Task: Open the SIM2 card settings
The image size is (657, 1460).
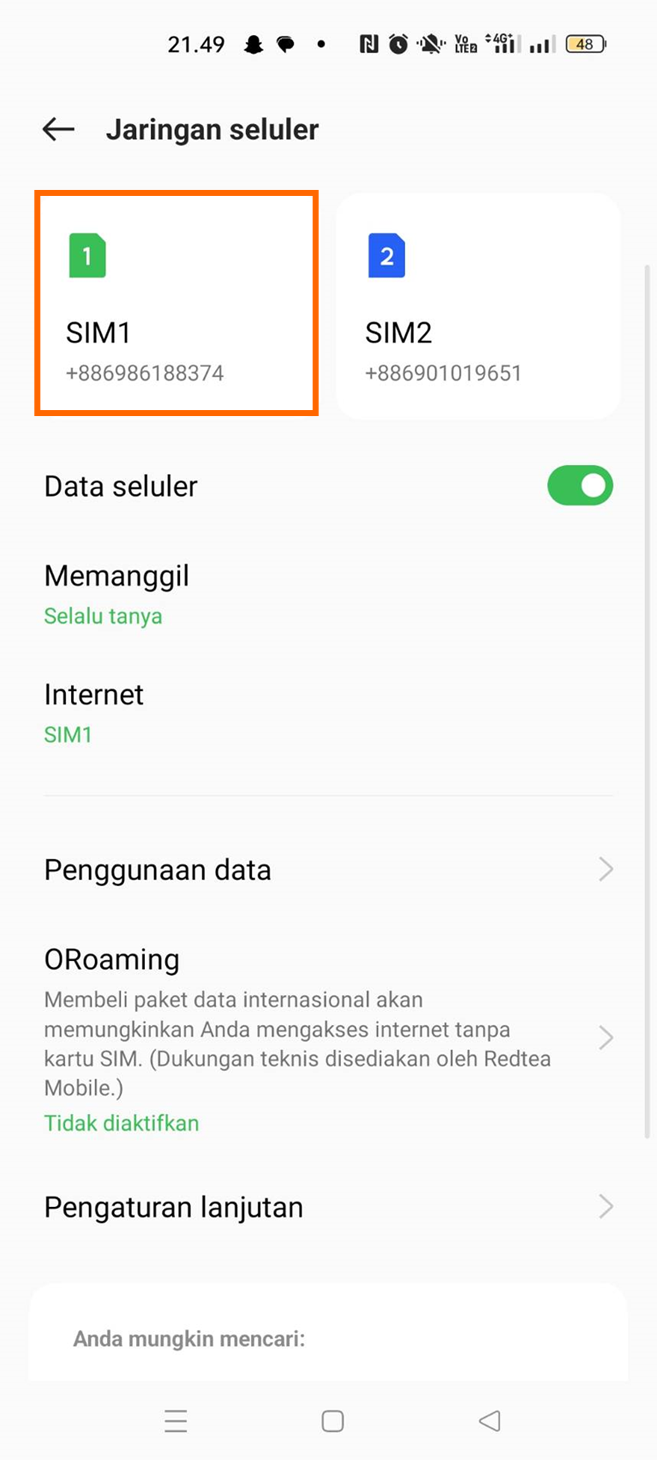Action: click(x=478, y=306)
